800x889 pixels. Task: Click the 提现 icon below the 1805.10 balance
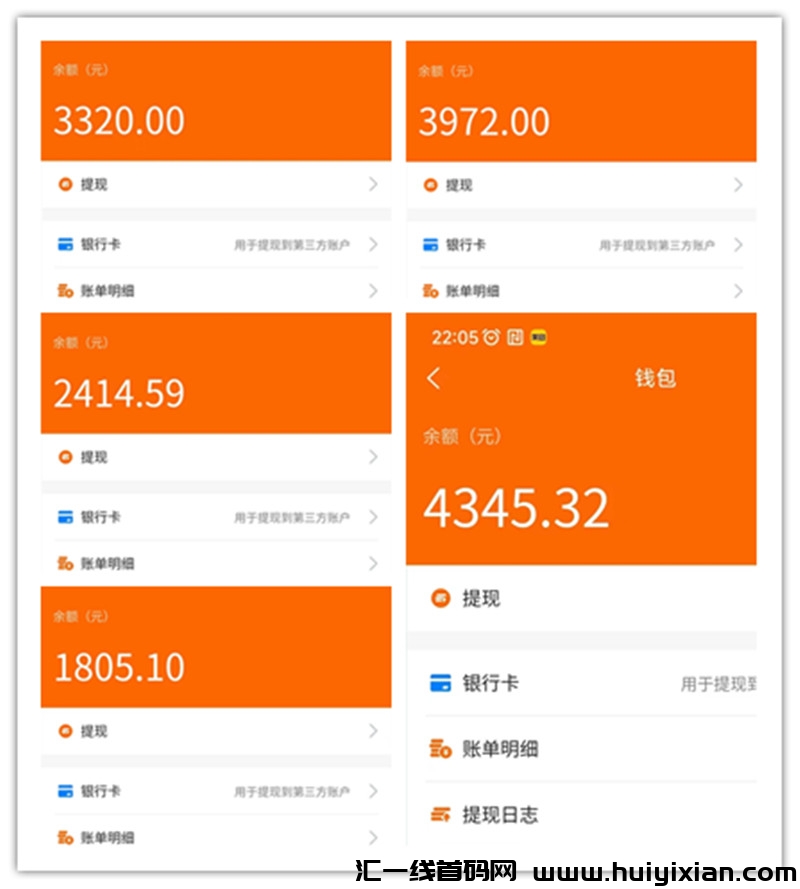pos(64,731)
